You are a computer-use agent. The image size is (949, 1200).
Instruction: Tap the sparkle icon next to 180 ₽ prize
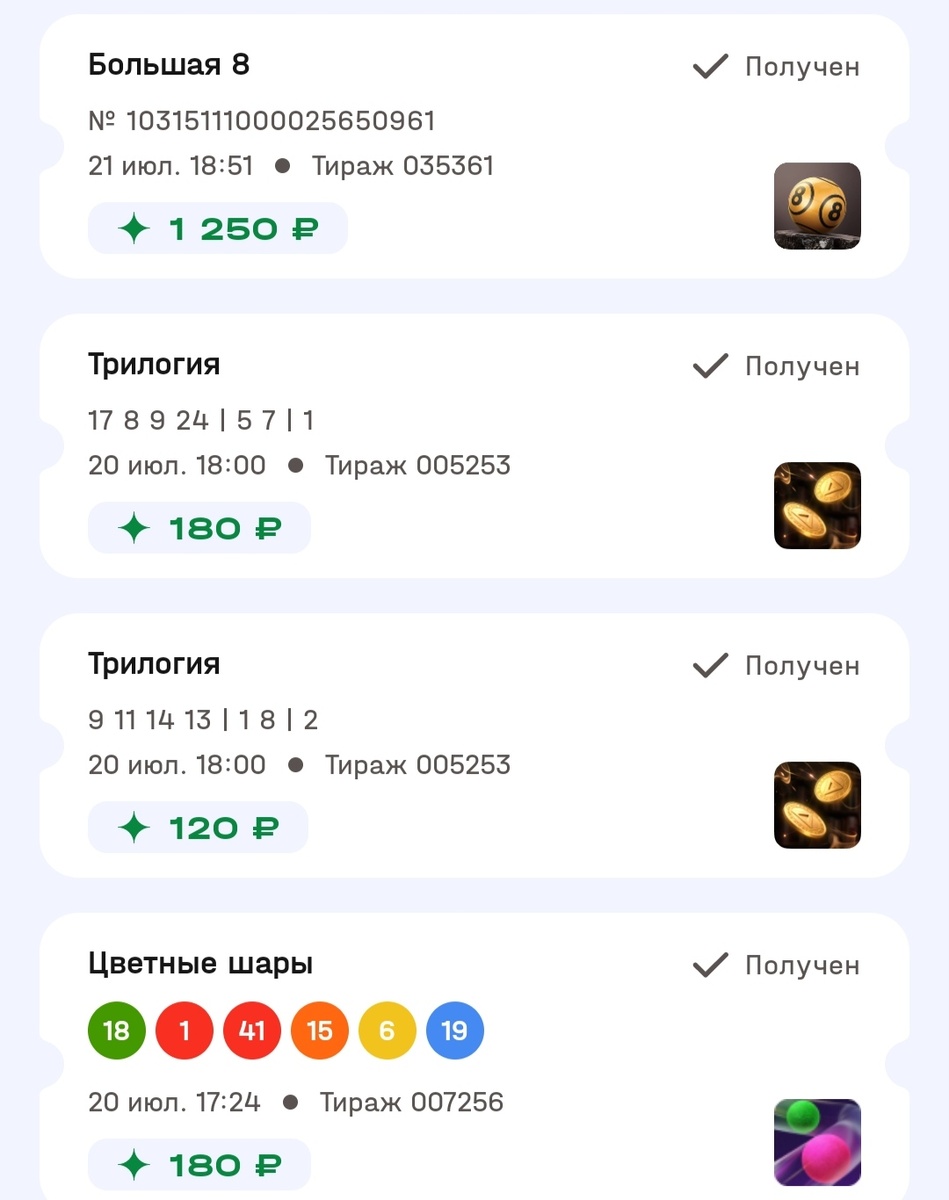tap(135, 527)
